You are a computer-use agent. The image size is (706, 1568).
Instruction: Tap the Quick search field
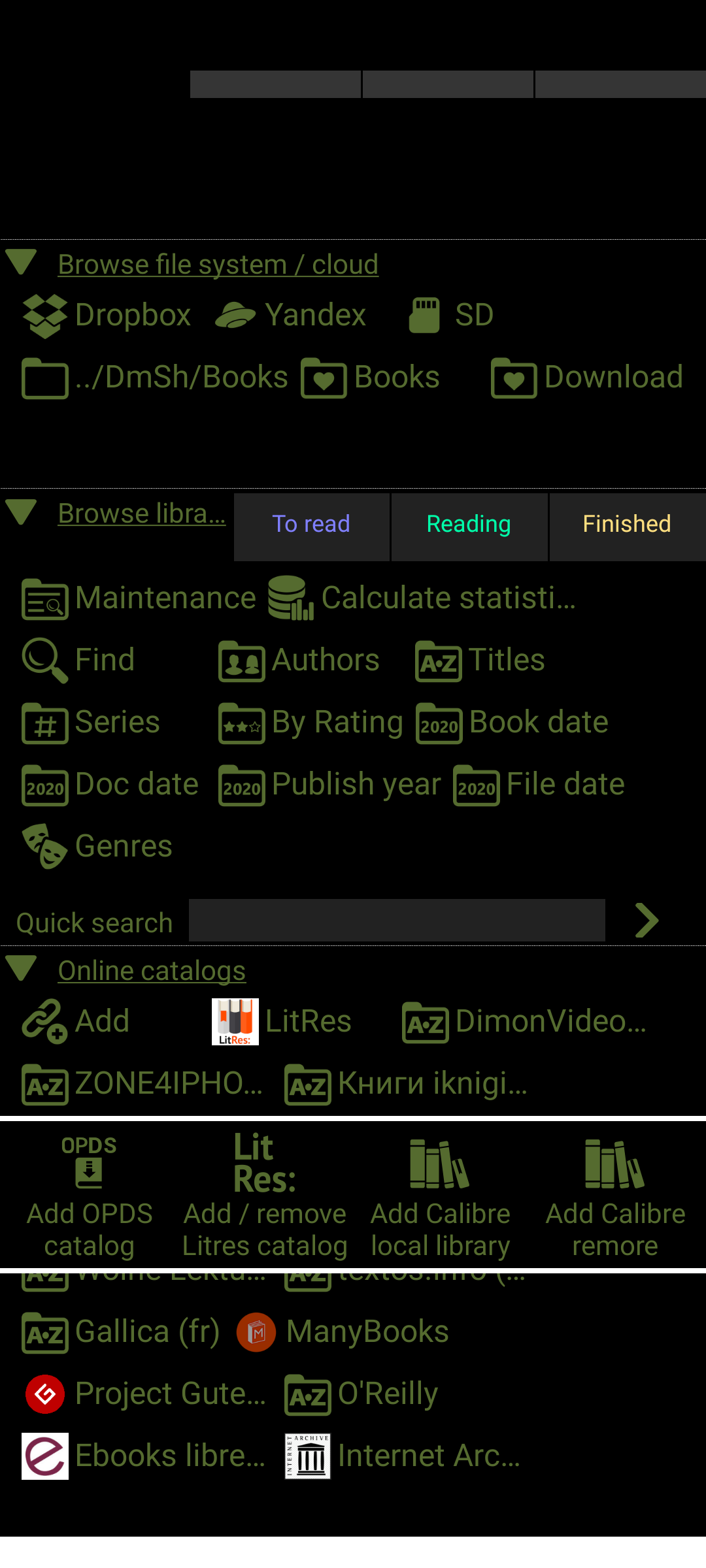click(x=397, y=921)
